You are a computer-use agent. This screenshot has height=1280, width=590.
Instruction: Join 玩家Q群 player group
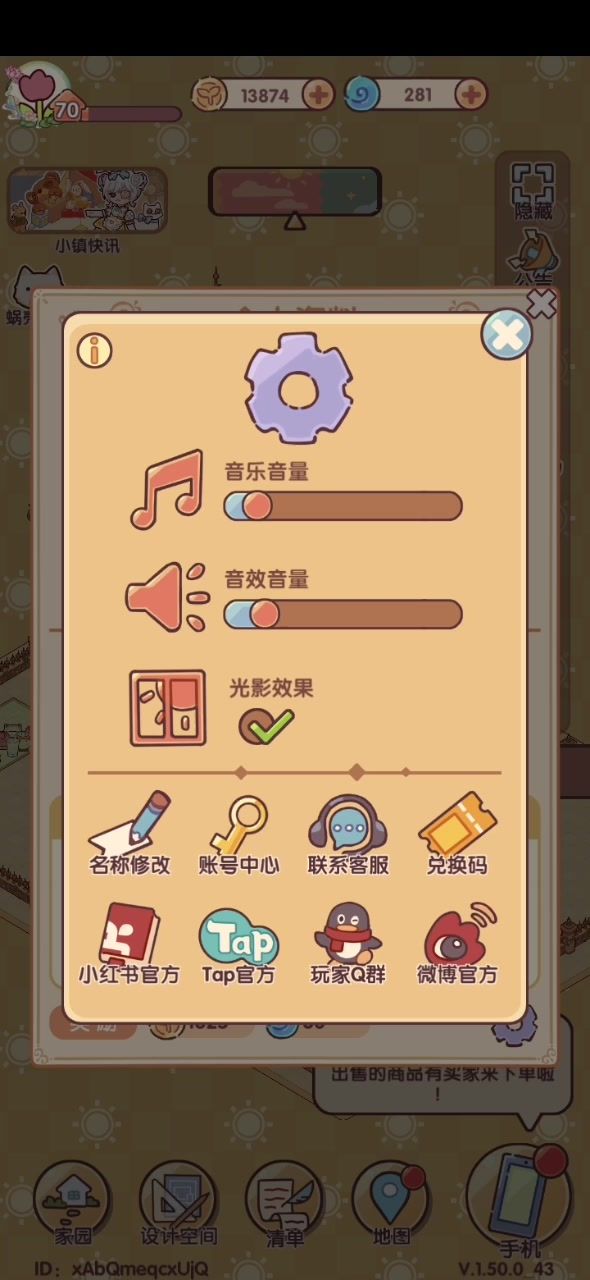click(x=348, y=944)
